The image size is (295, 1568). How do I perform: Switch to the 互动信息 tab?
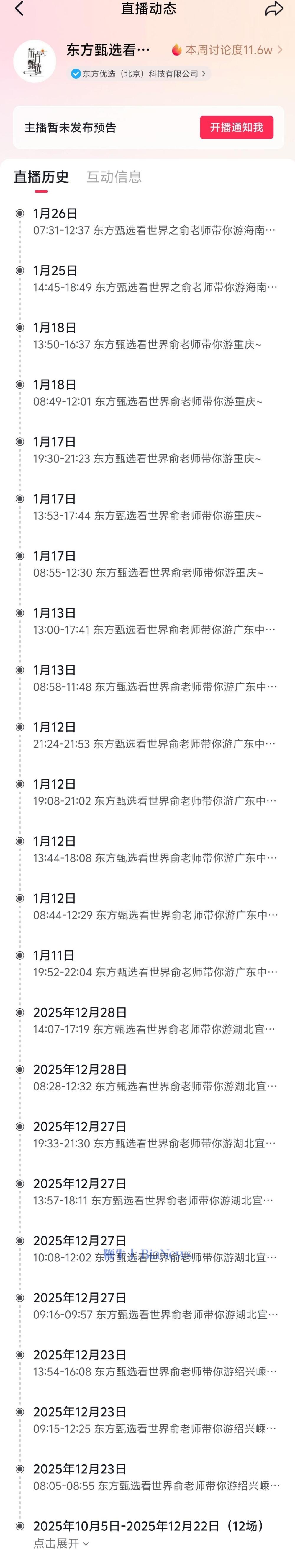(x=114, y=177)
